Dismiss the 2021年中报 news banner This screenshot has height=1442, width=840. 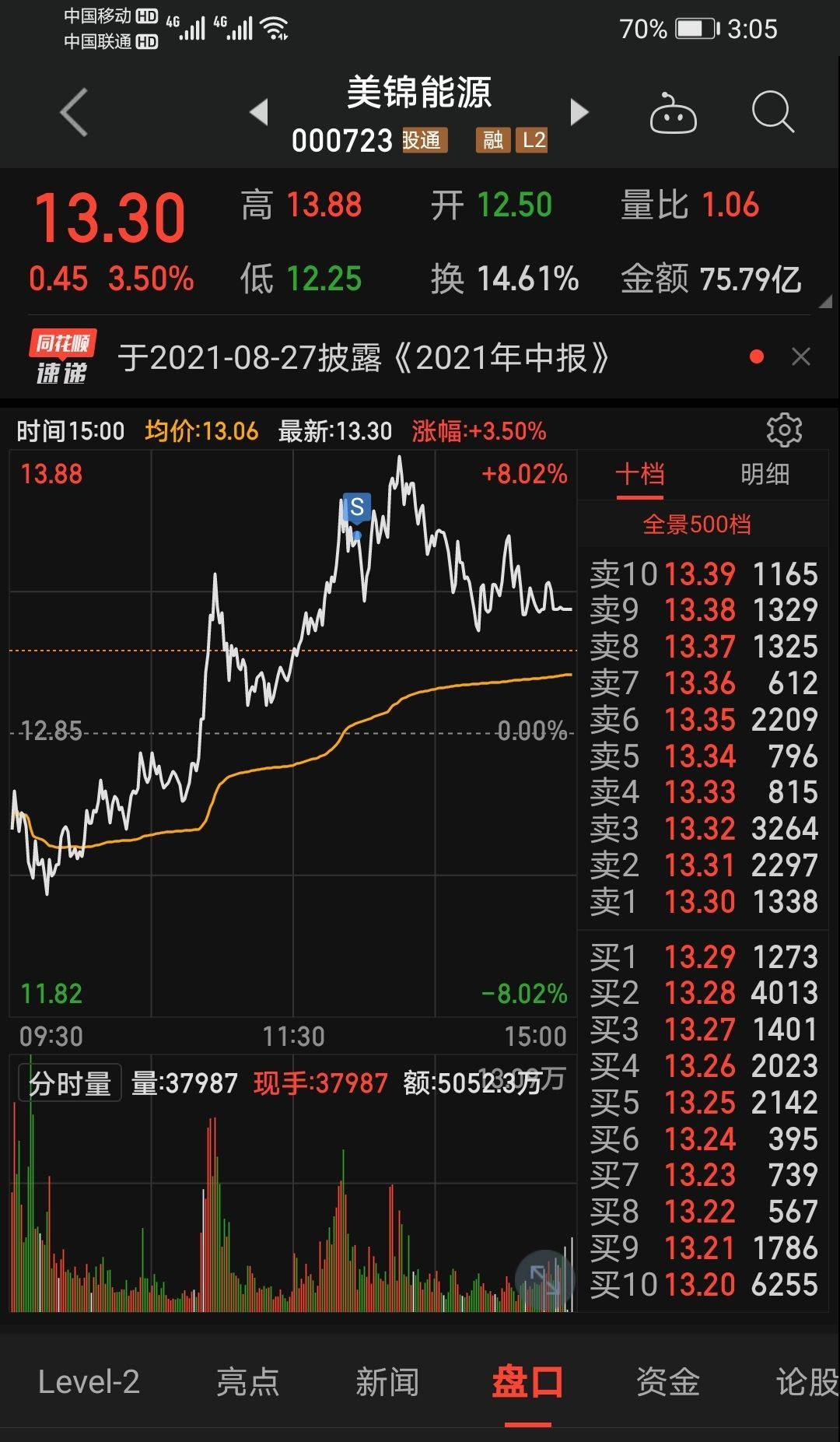[802, 356]
